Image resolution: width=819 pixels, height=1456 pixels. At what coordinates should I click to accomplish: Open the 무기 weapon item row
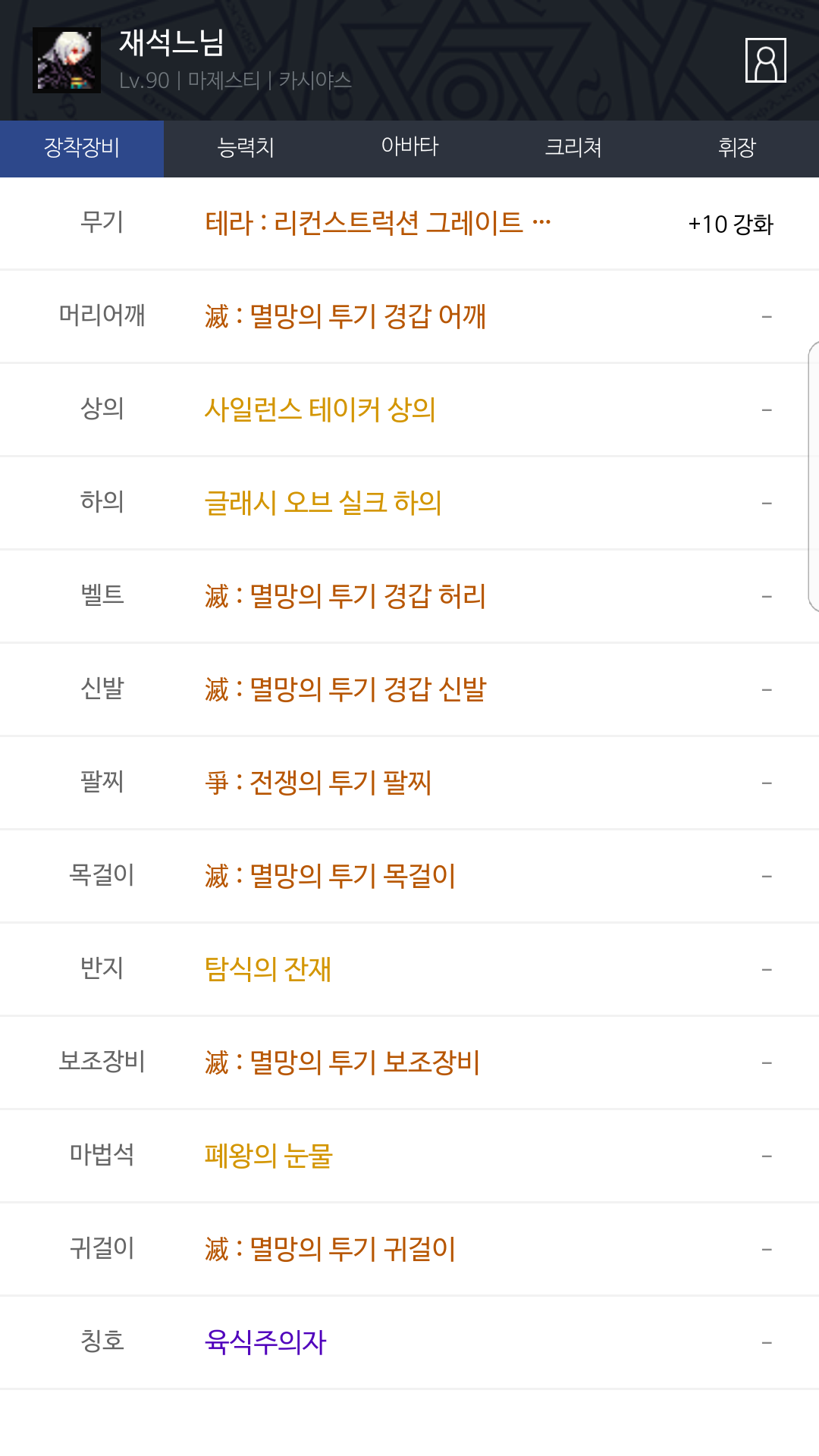(409, 224)
